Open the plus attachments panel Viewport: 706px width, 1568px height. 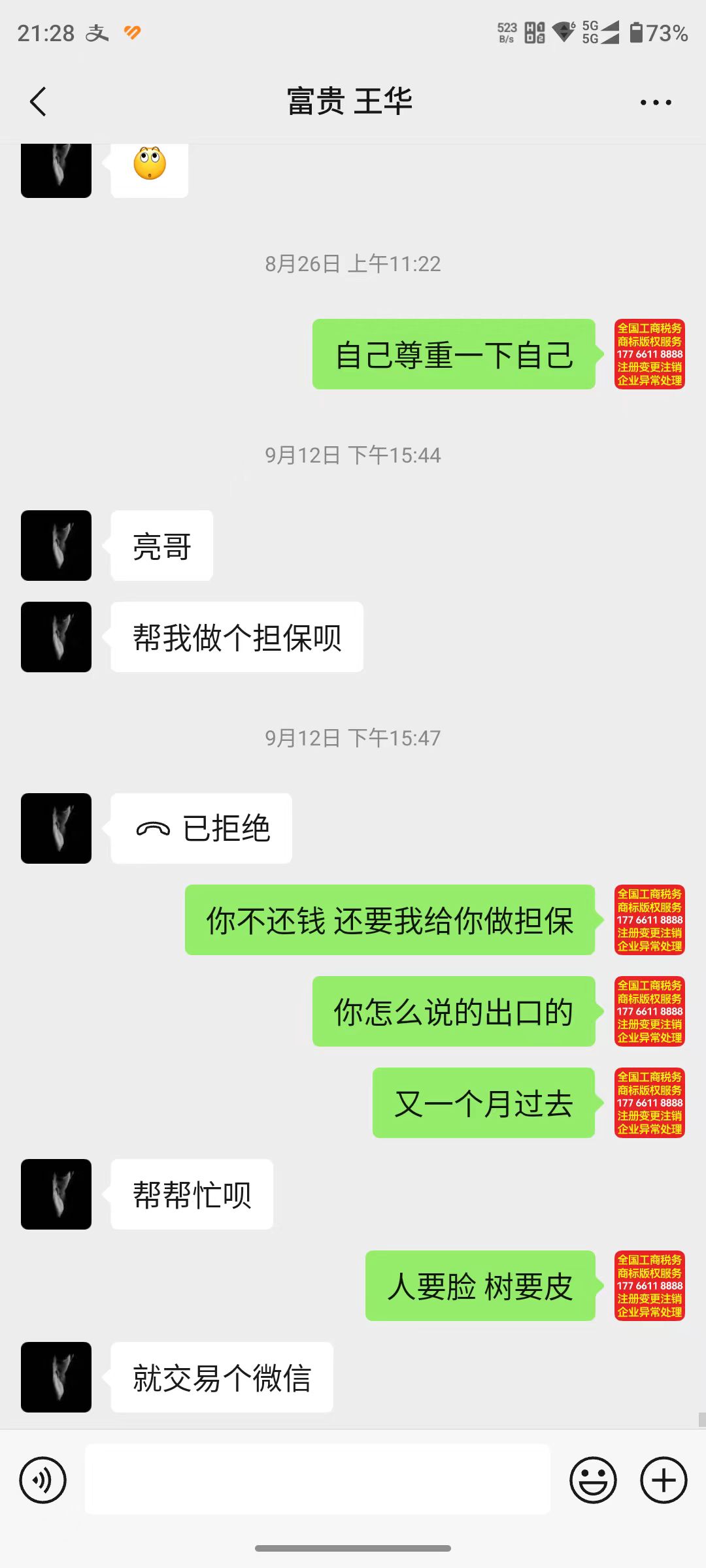coord(664,1480)
